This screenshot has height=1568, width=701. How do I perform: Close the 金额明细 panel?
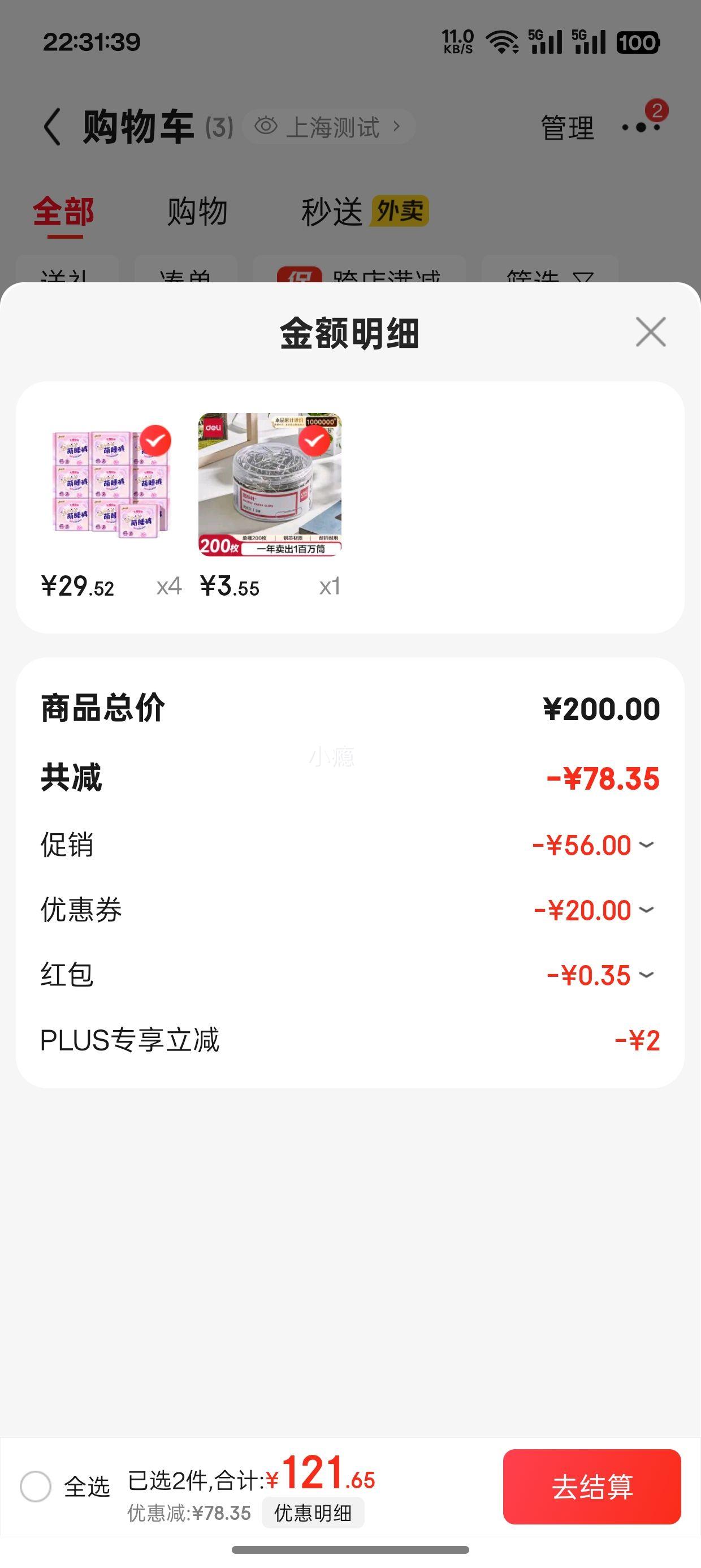(651, 331)
